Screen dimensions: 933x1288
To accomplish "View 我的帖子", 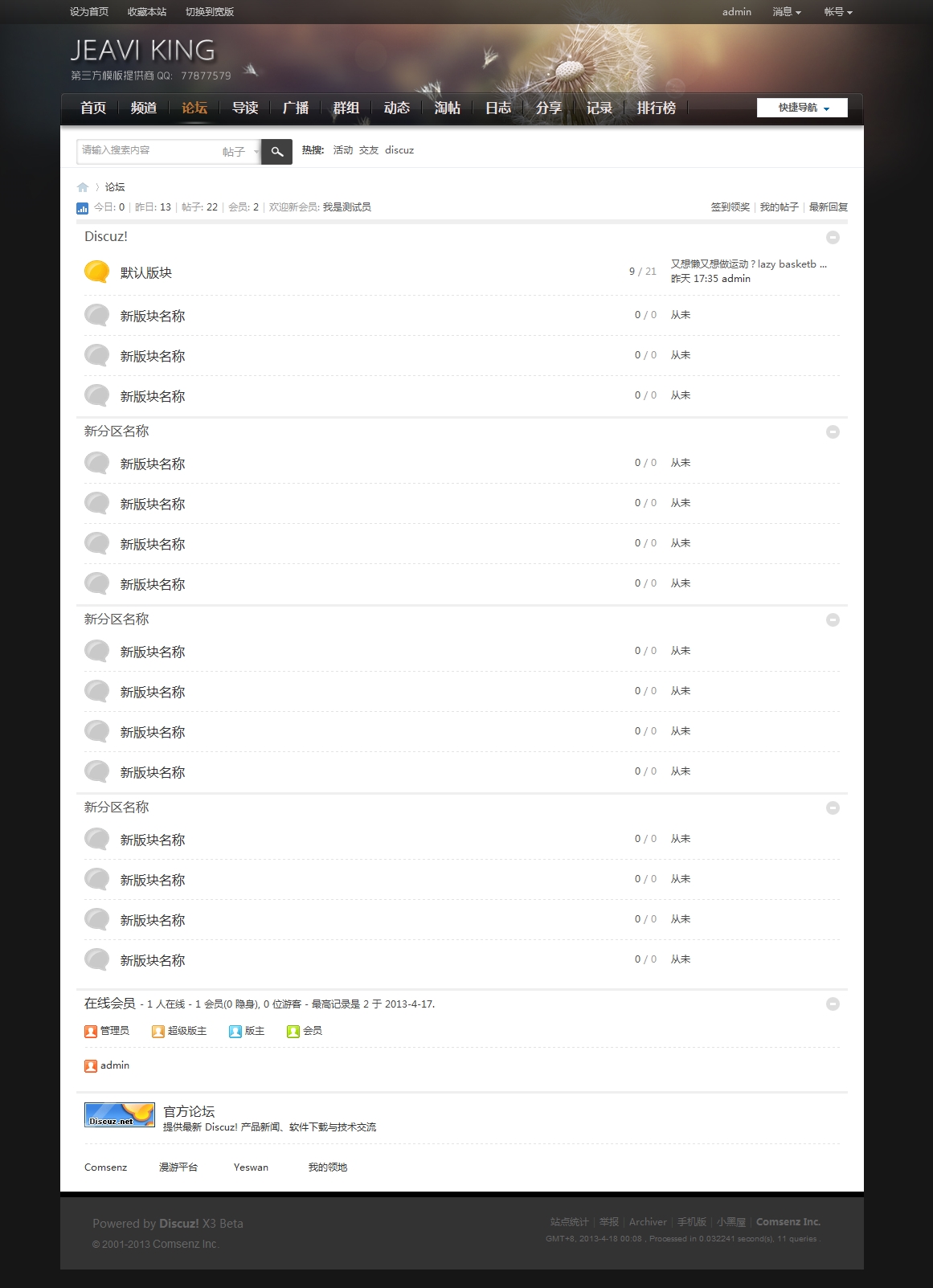I will 779,207.
